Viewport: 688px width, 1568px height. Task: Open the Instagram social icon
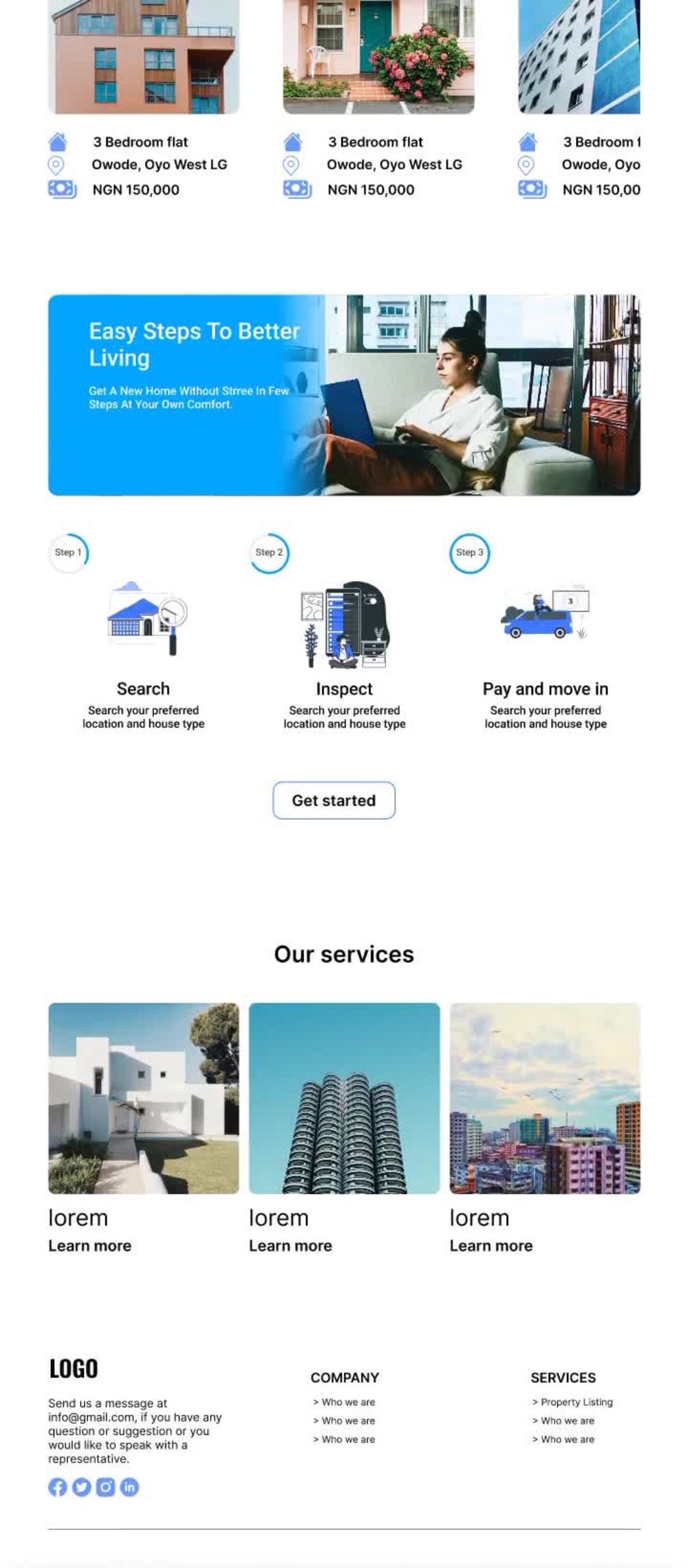pyautogui.click(x=105, y=1487)
